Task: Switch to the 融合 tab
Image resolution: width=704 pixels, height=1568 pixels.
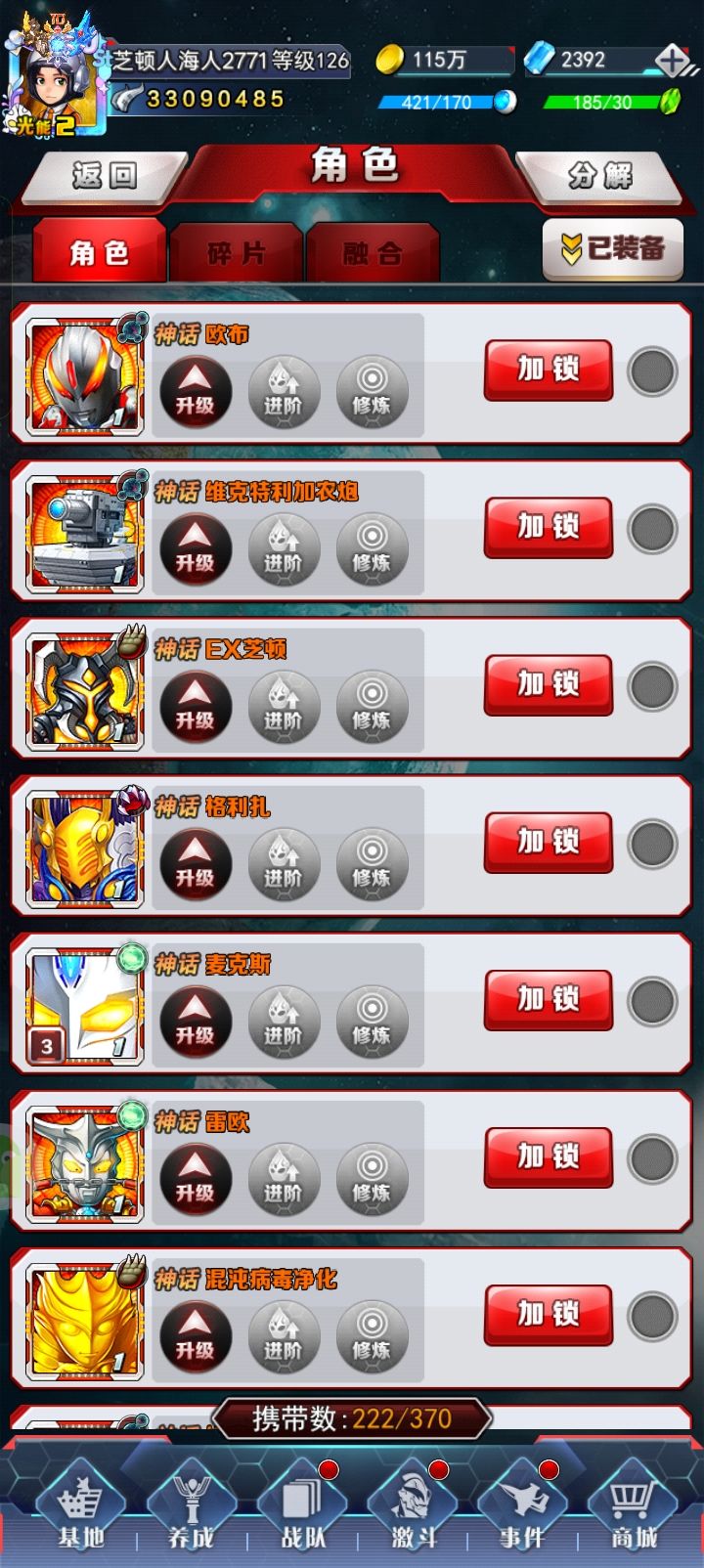Action: click(x=375, y=252)
